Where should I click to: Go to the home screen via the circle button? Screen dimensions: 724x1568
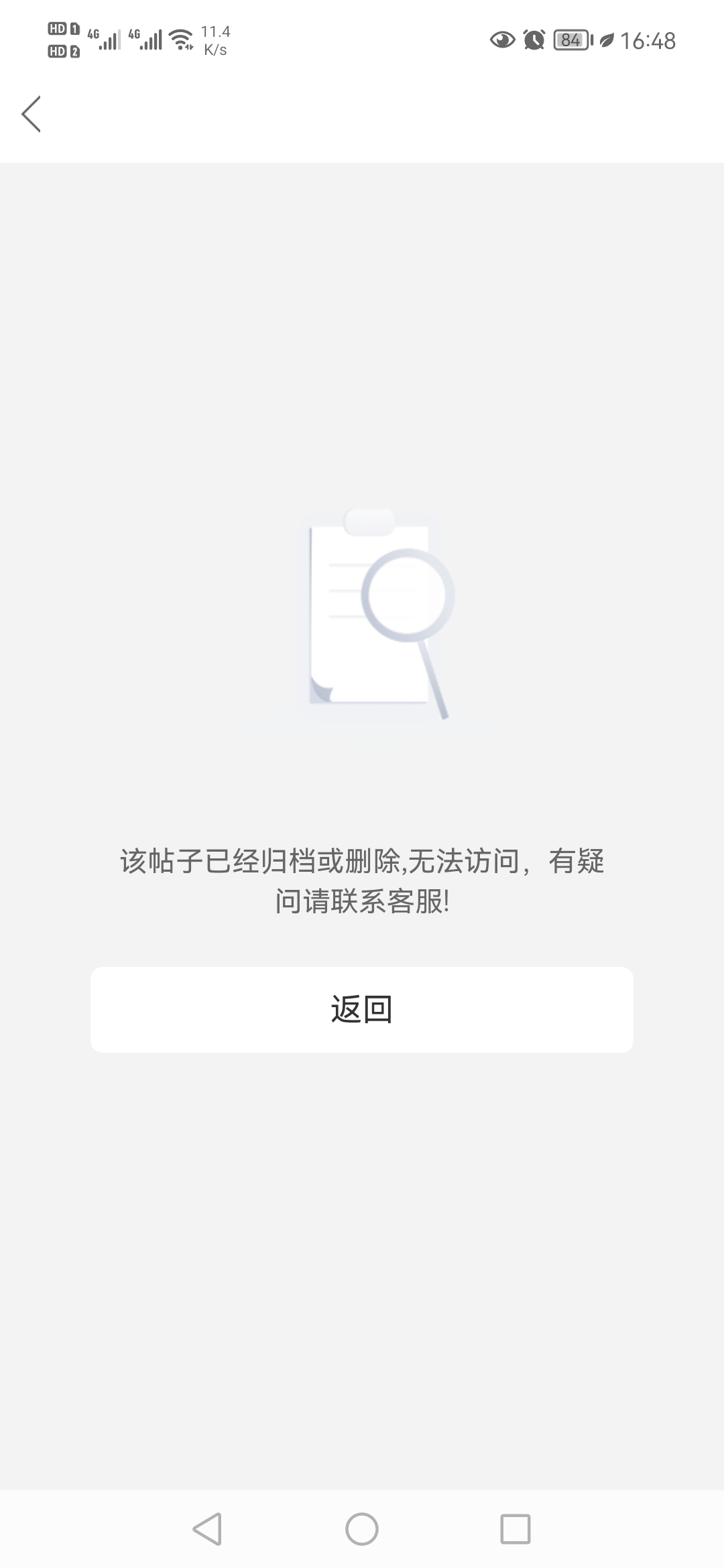[x=362, y=1529]
